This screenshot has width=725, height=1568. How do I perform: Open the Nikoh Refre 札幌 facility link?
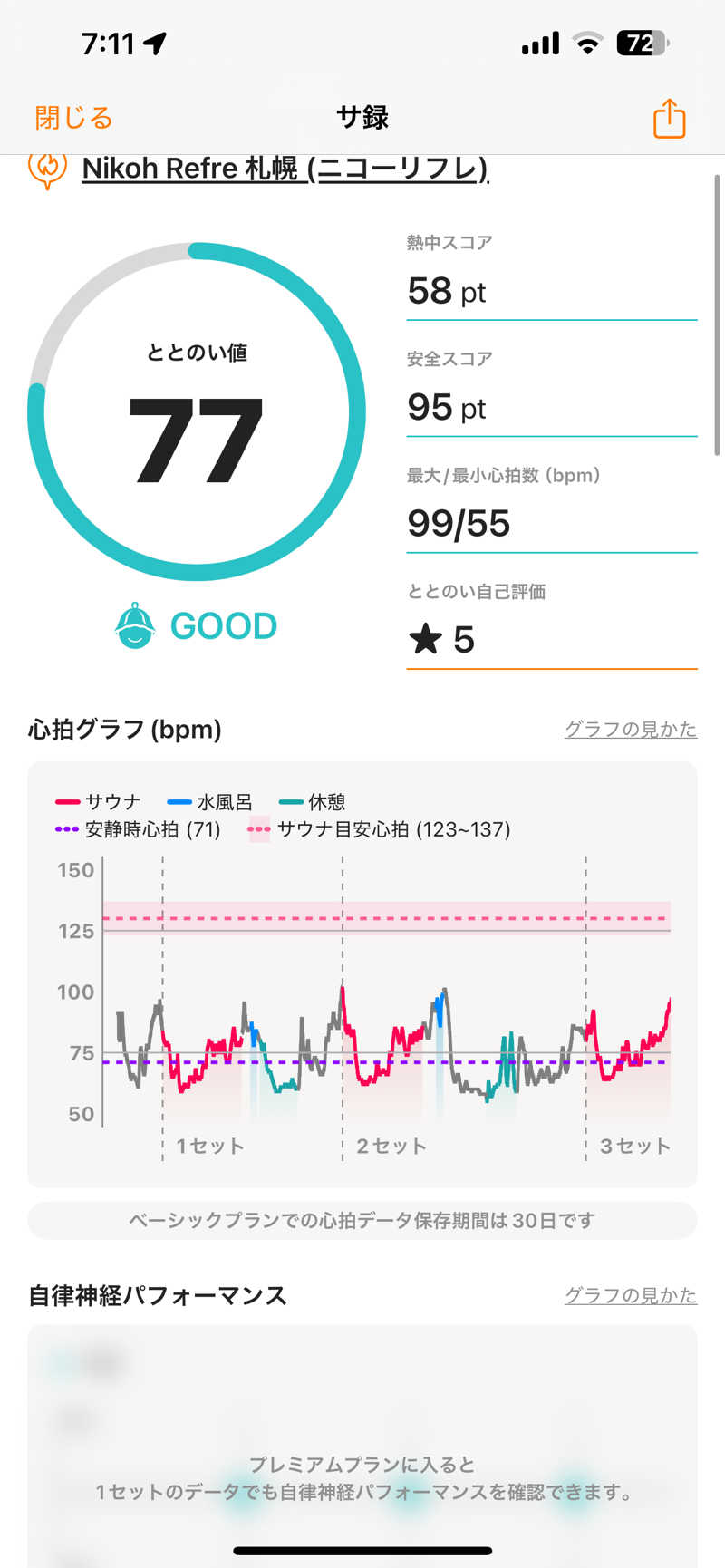(285, 169)
